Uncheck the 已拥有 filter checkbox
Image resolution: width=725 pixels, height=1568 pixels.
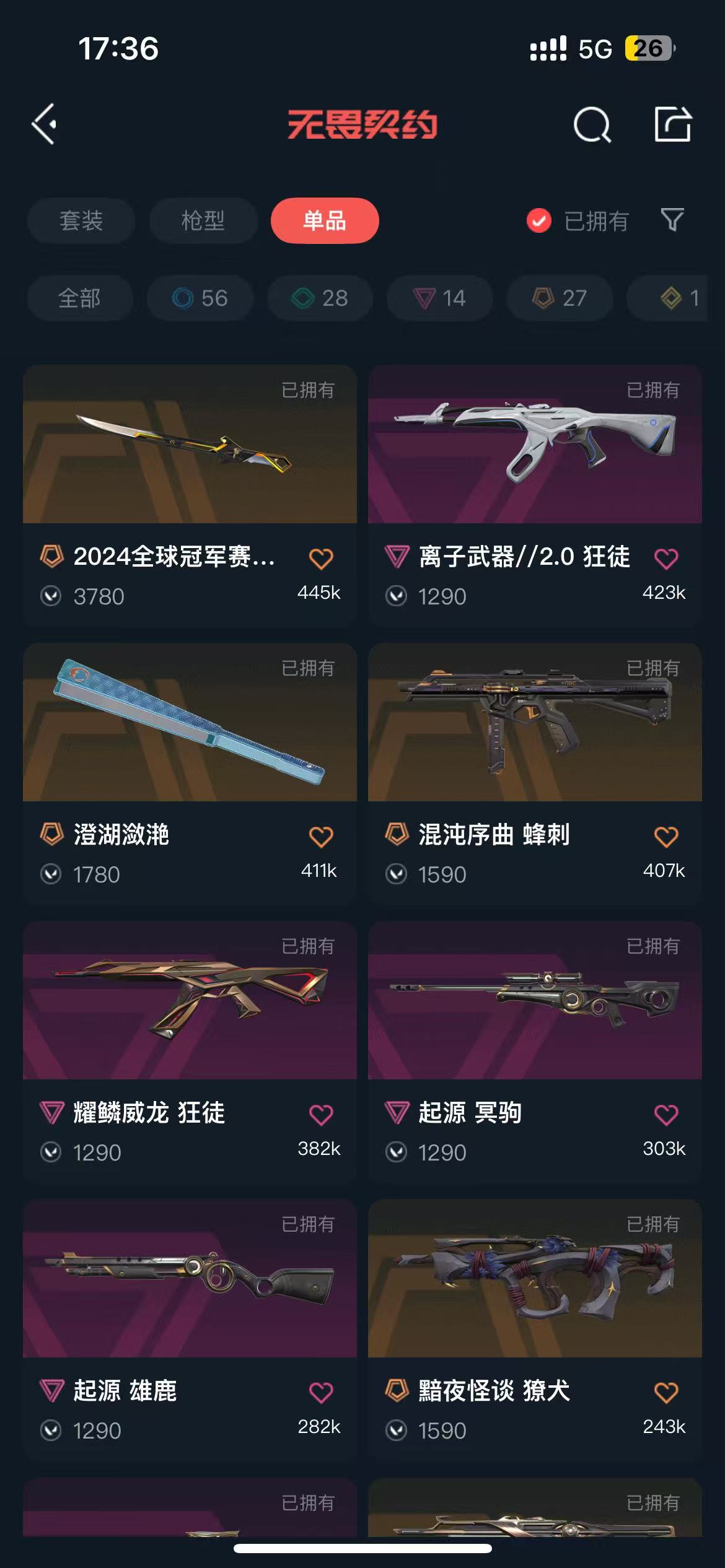[538, 220]
